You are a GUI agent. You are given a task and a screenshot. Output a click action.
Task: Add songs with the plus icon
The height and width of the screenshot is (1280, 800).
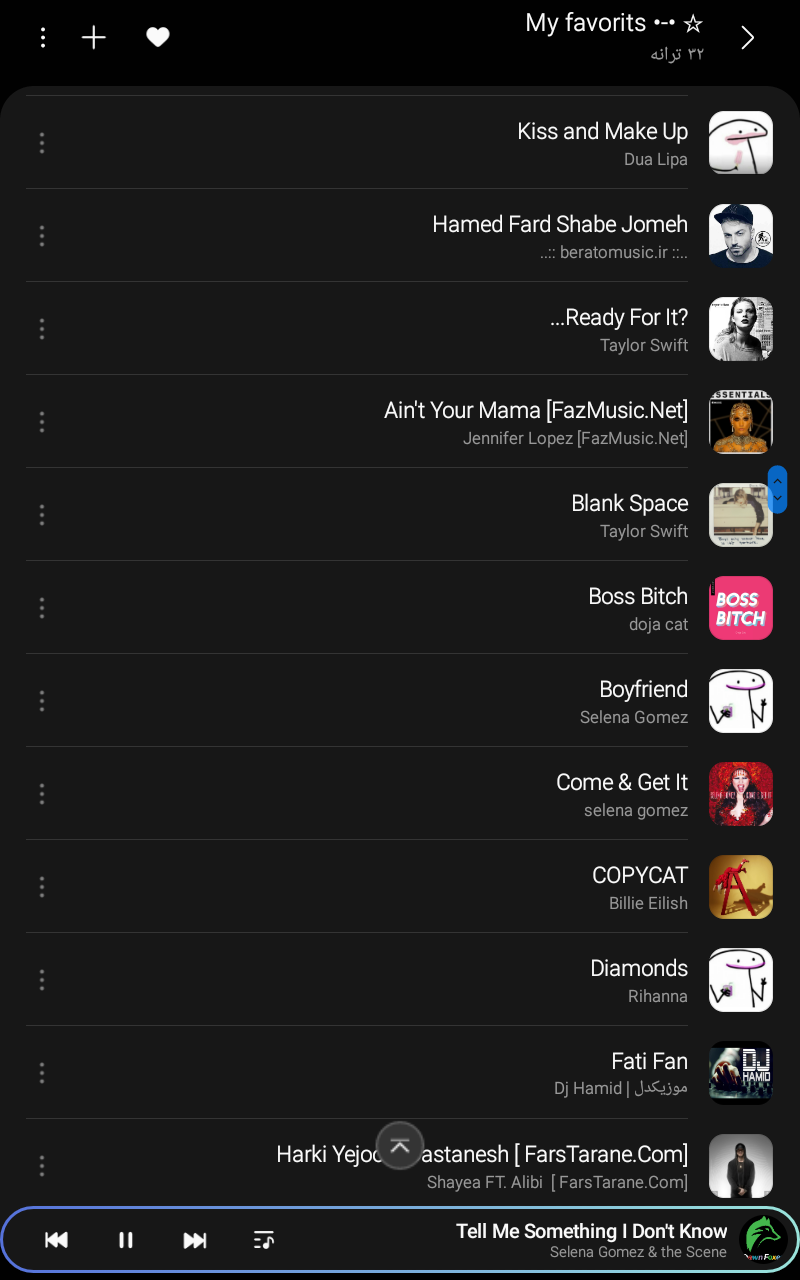tap(94, 38)
